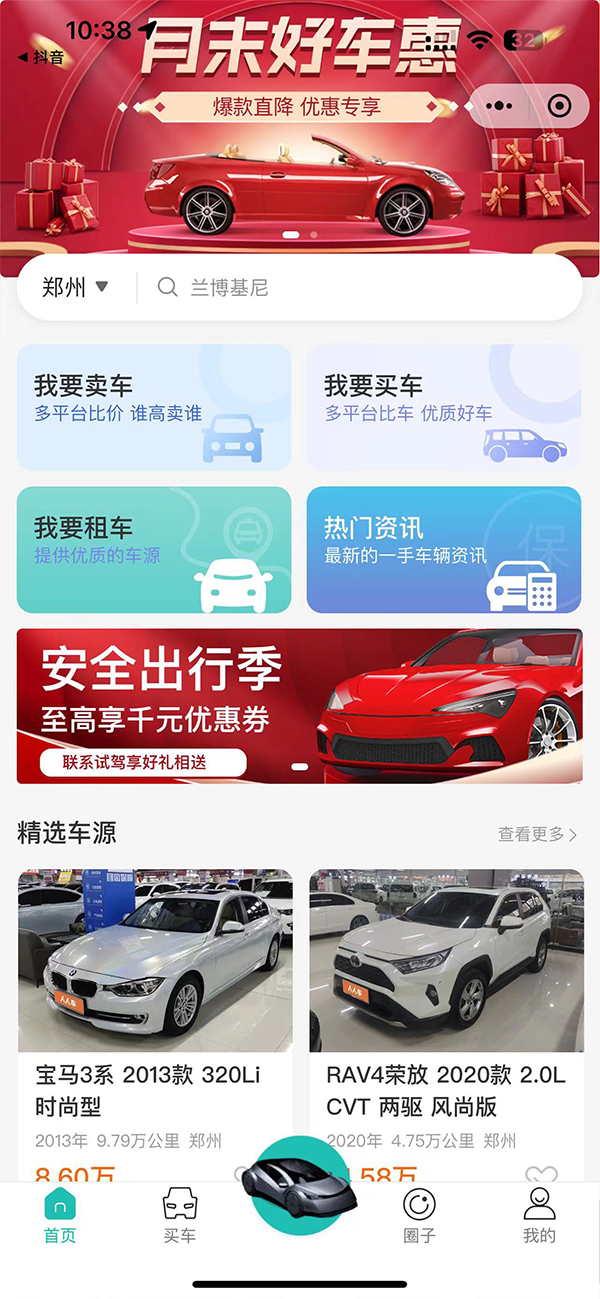Open the 安全出行季 coupon banner
The height and width of the screenshot is (1299, 600).
300,706
